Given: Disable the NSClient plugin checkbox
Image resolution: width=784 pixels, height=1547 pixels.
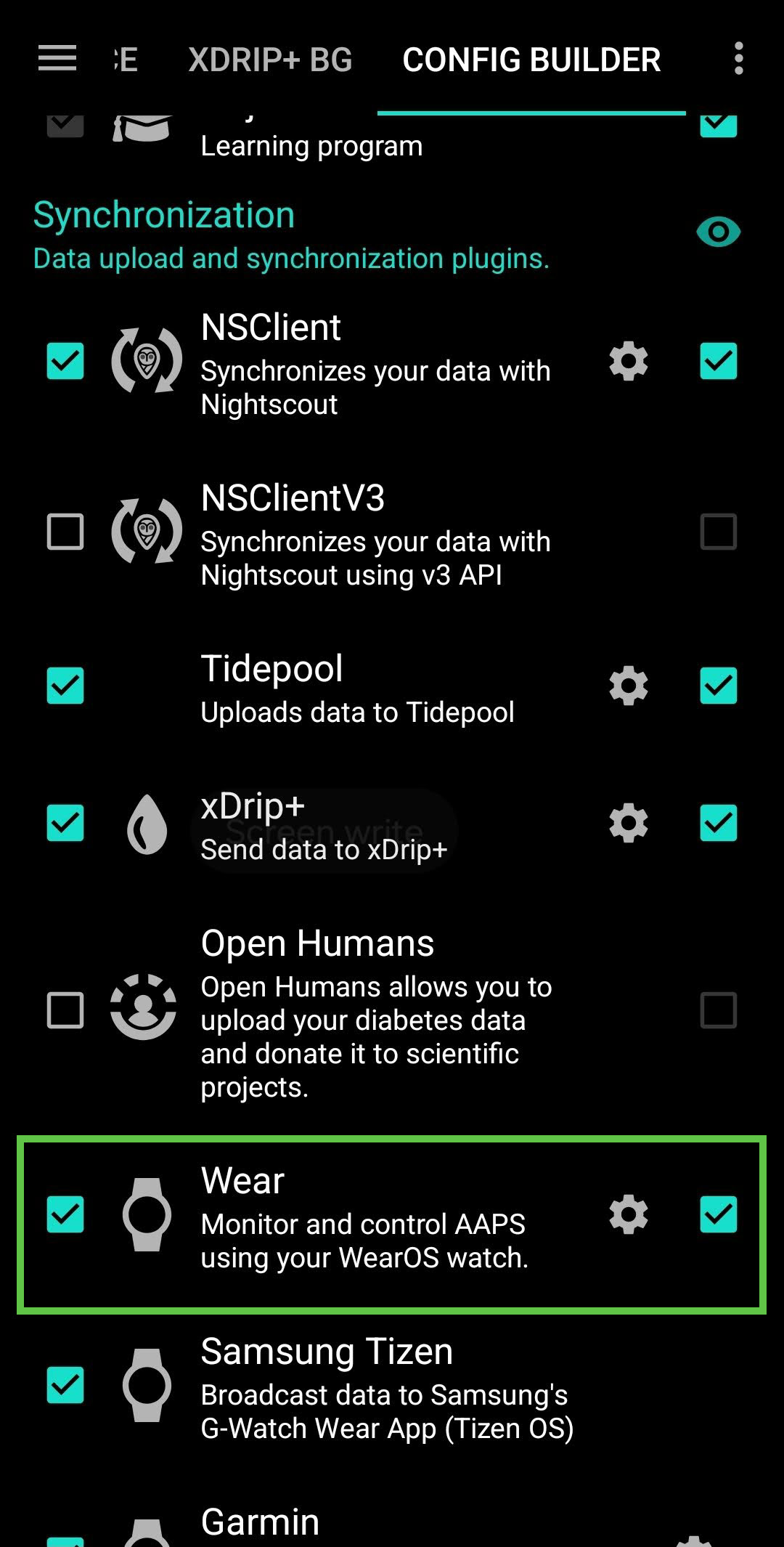Looking at the screenshot, I should point(65,361).
